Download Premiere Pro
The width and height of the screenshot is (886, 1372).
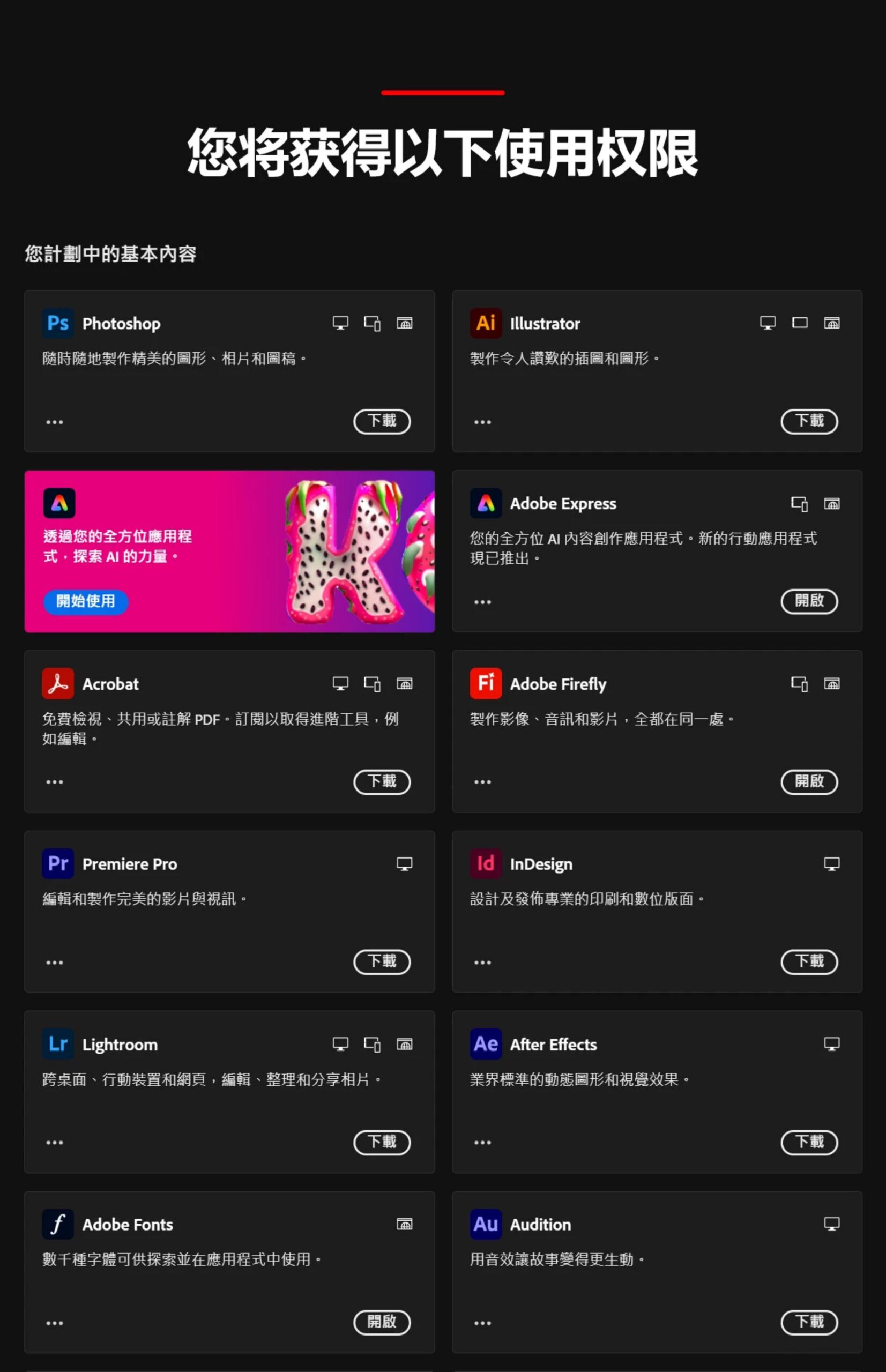(x=382, y=961)
